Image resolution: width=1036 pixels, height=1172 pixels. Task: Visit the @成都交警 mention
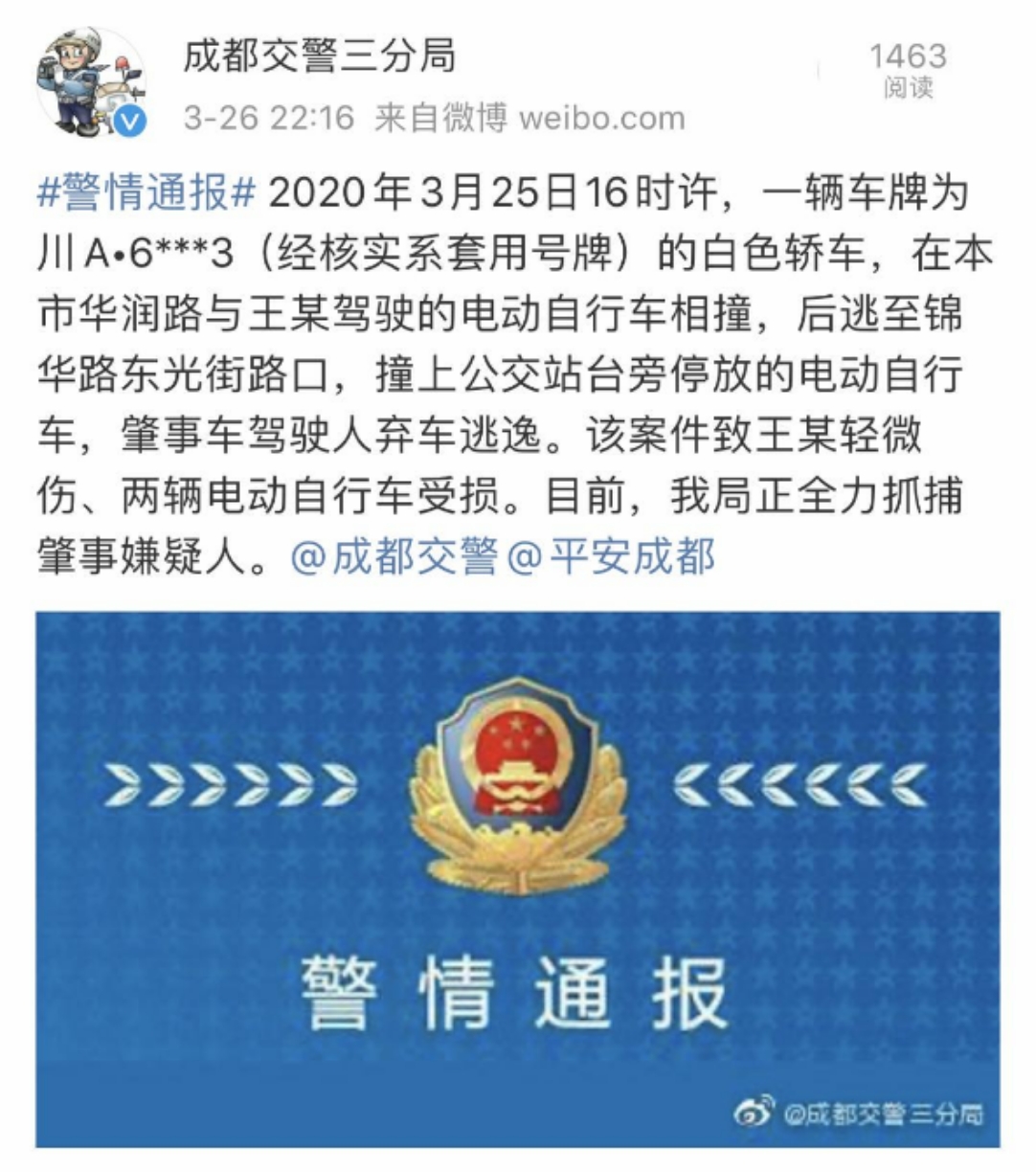tap(394, 555)
